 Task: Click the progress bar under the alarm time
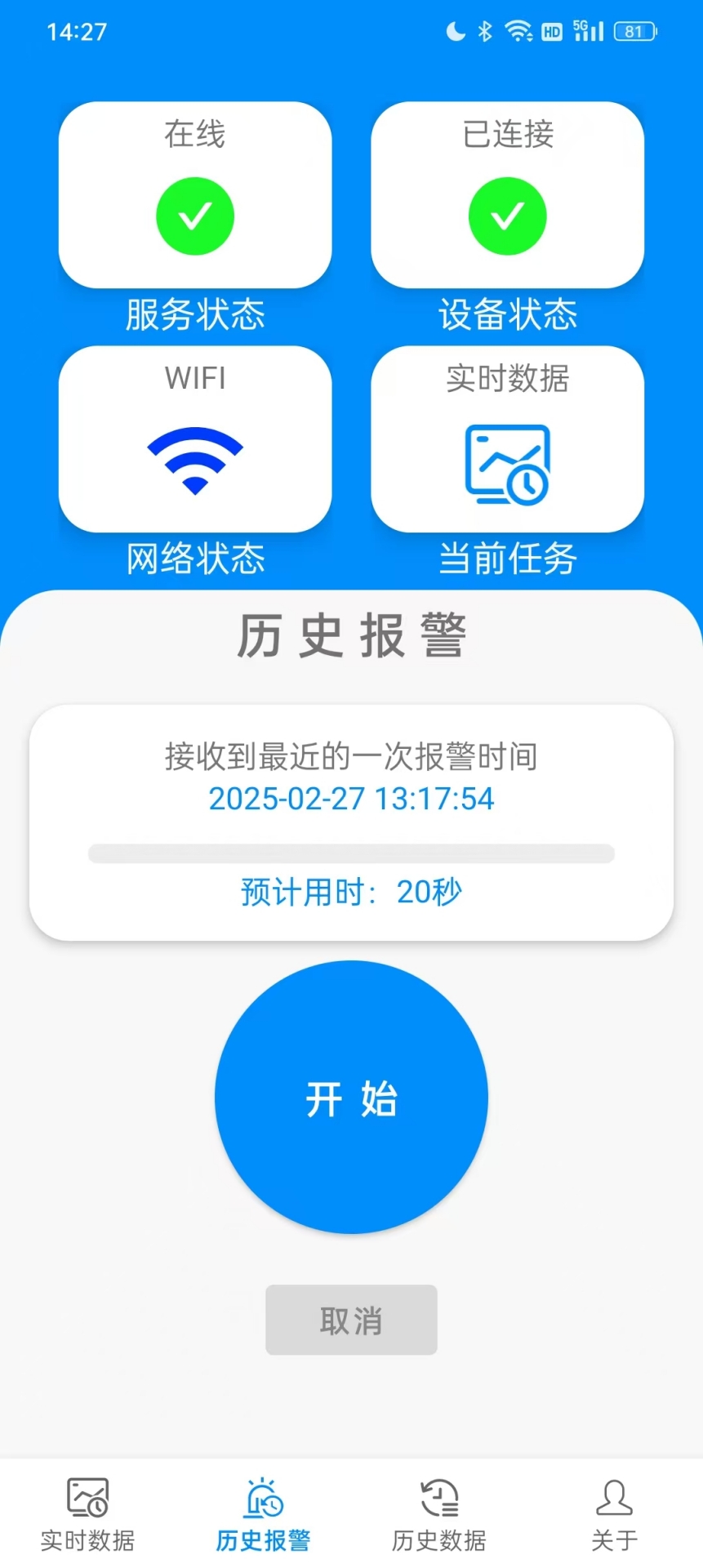coord(351,853)
